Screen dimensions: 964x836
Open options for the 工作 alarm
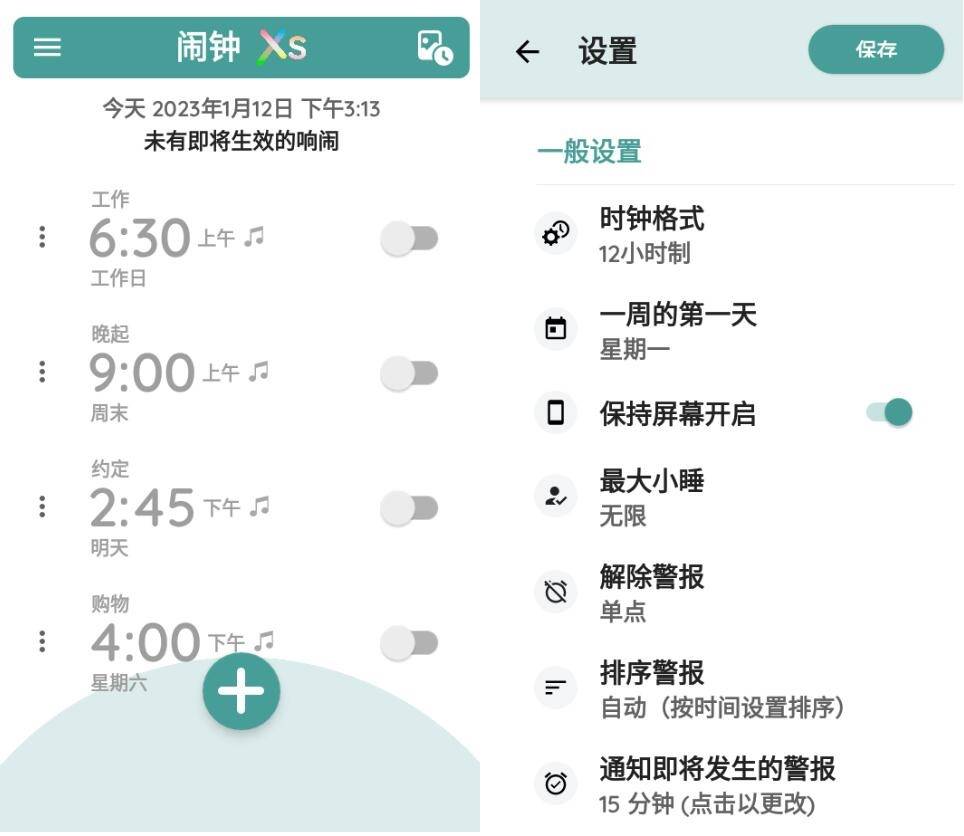click(x=42, y=237)
